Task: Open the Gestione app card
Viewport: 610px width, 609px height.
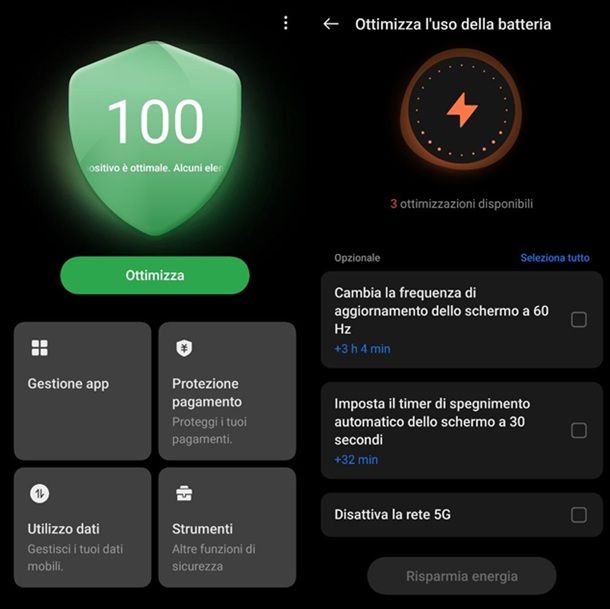Action: pyautogui.click(x=83, y=390)
